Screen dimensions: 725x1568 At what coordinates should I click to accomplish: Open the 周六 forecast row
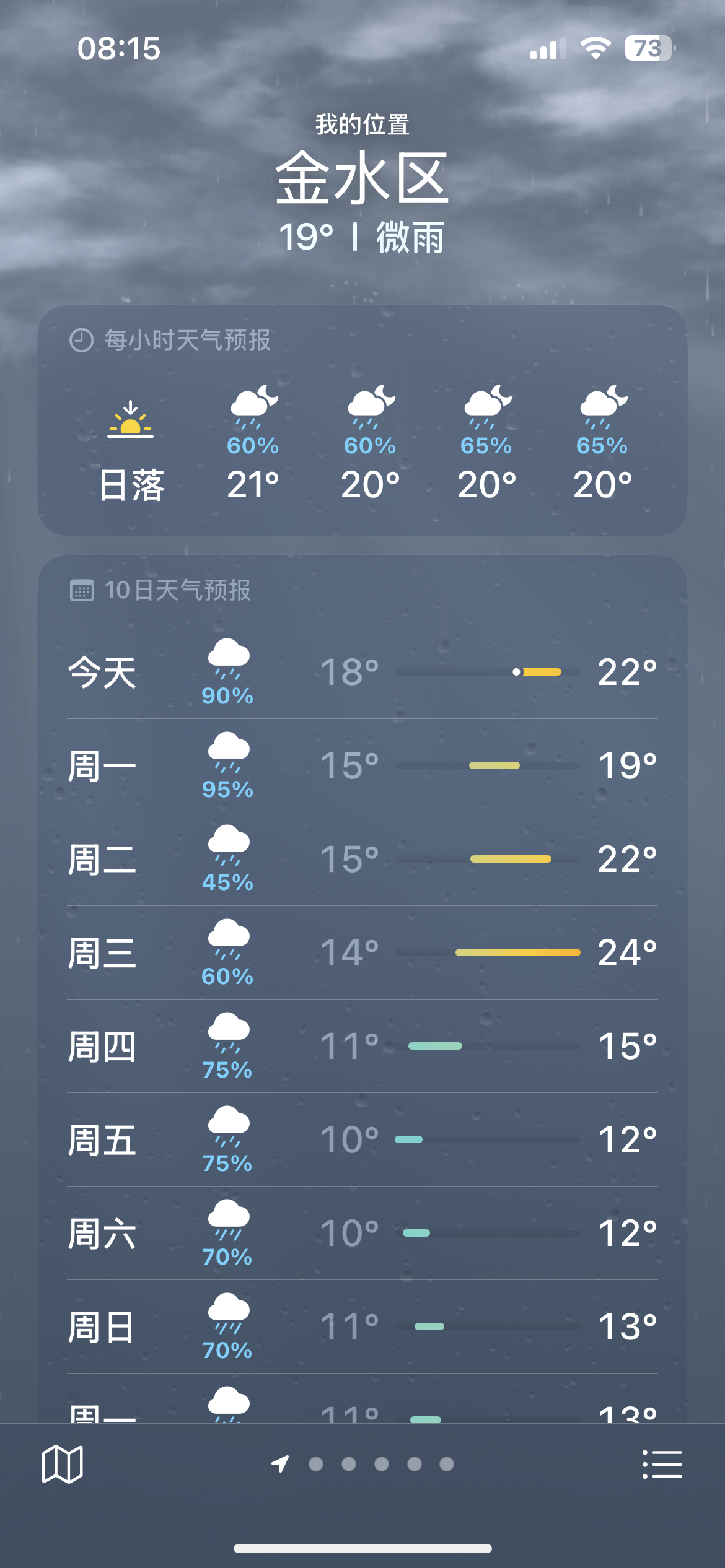[362, 1234]
